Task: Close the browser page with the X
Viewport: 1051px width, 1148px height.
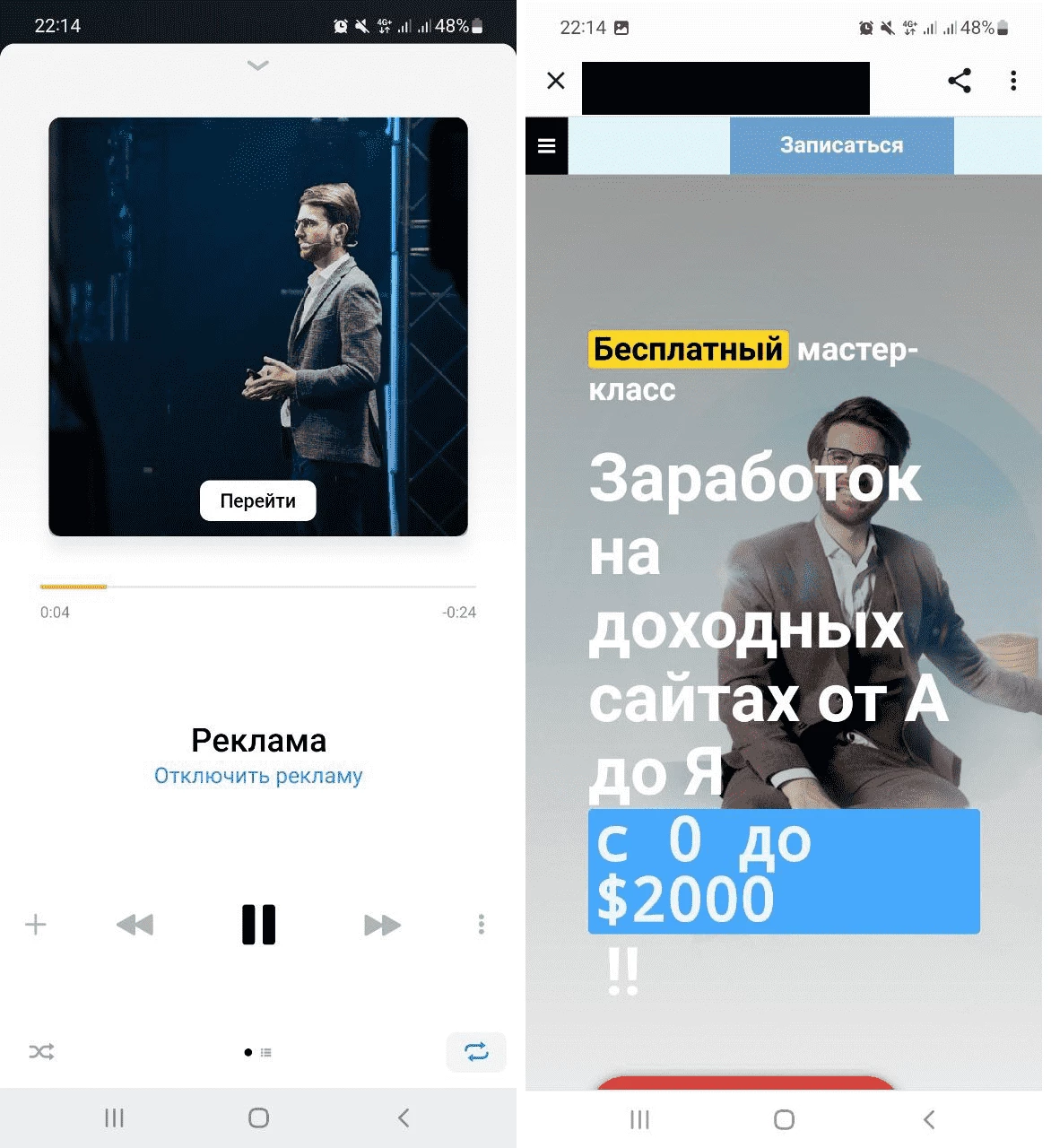Action: [x=556, y=81]
